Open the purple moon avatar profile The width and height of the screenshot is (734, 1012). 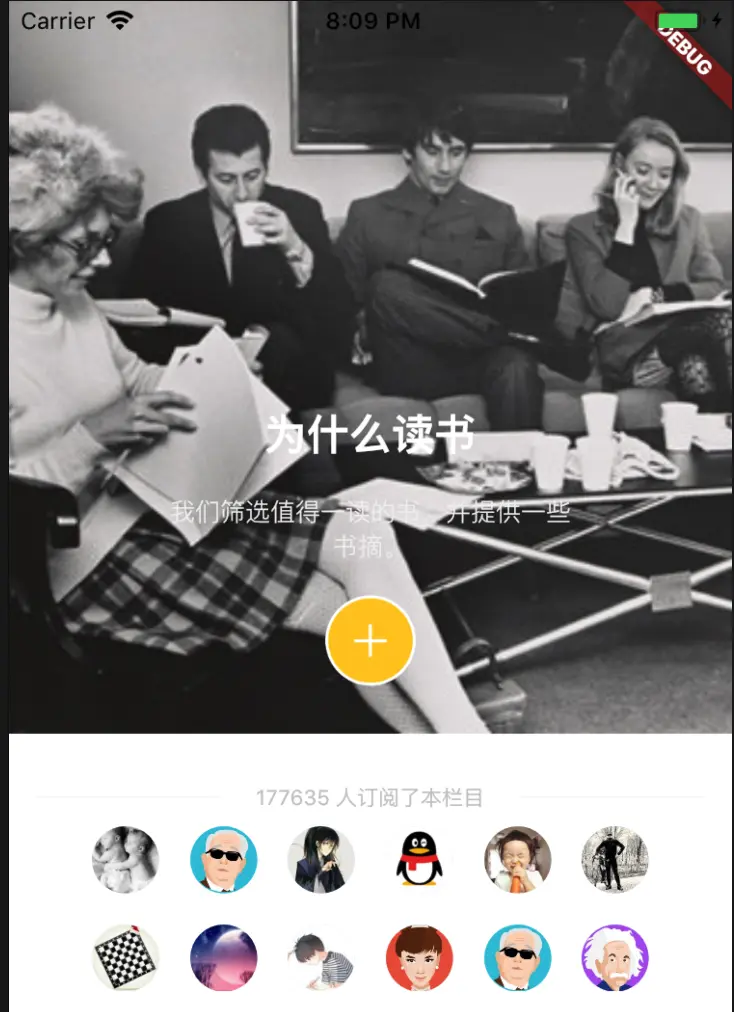point(223,957)
